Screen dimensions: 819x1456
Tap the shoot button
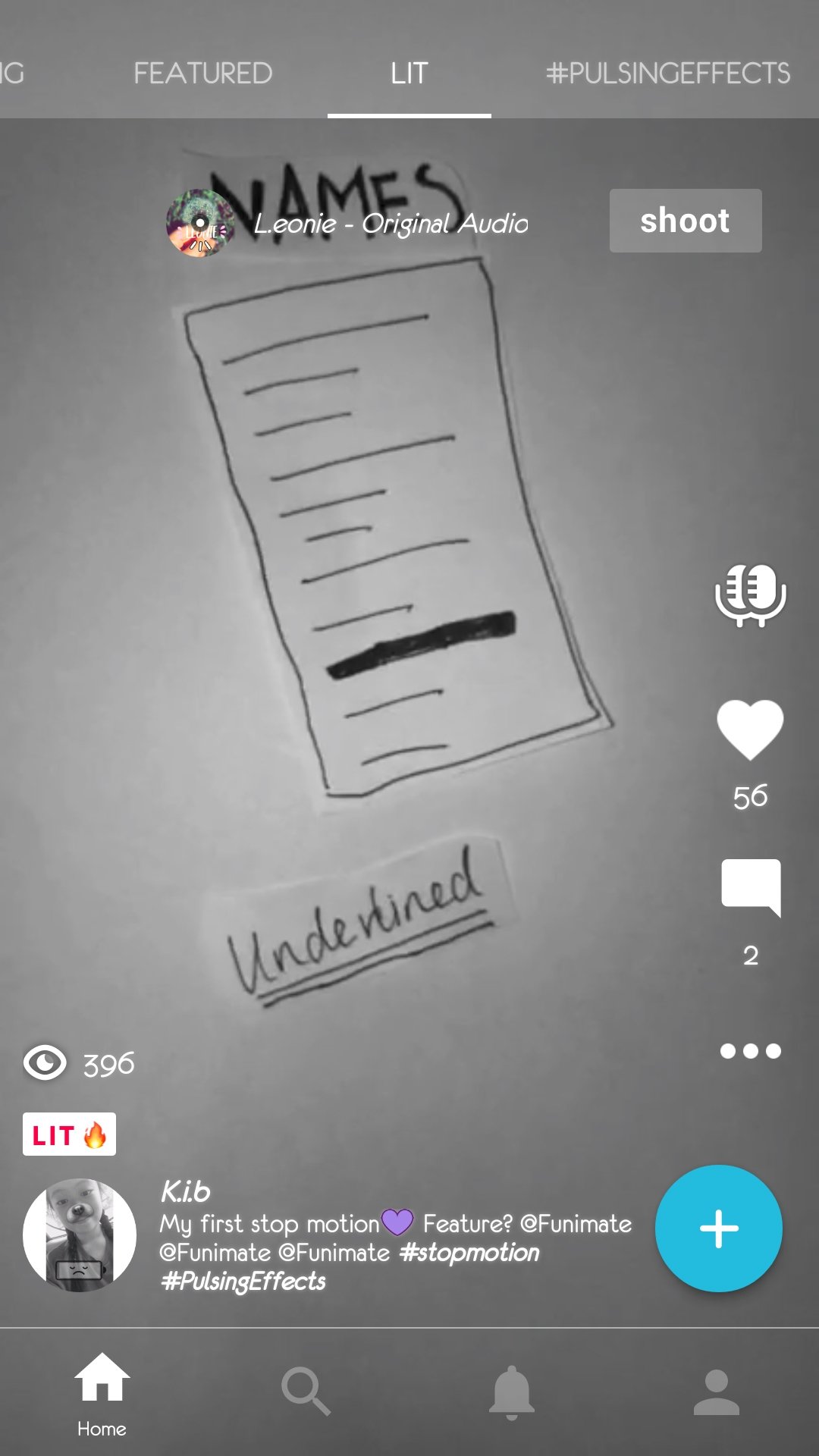pos(686,221)
